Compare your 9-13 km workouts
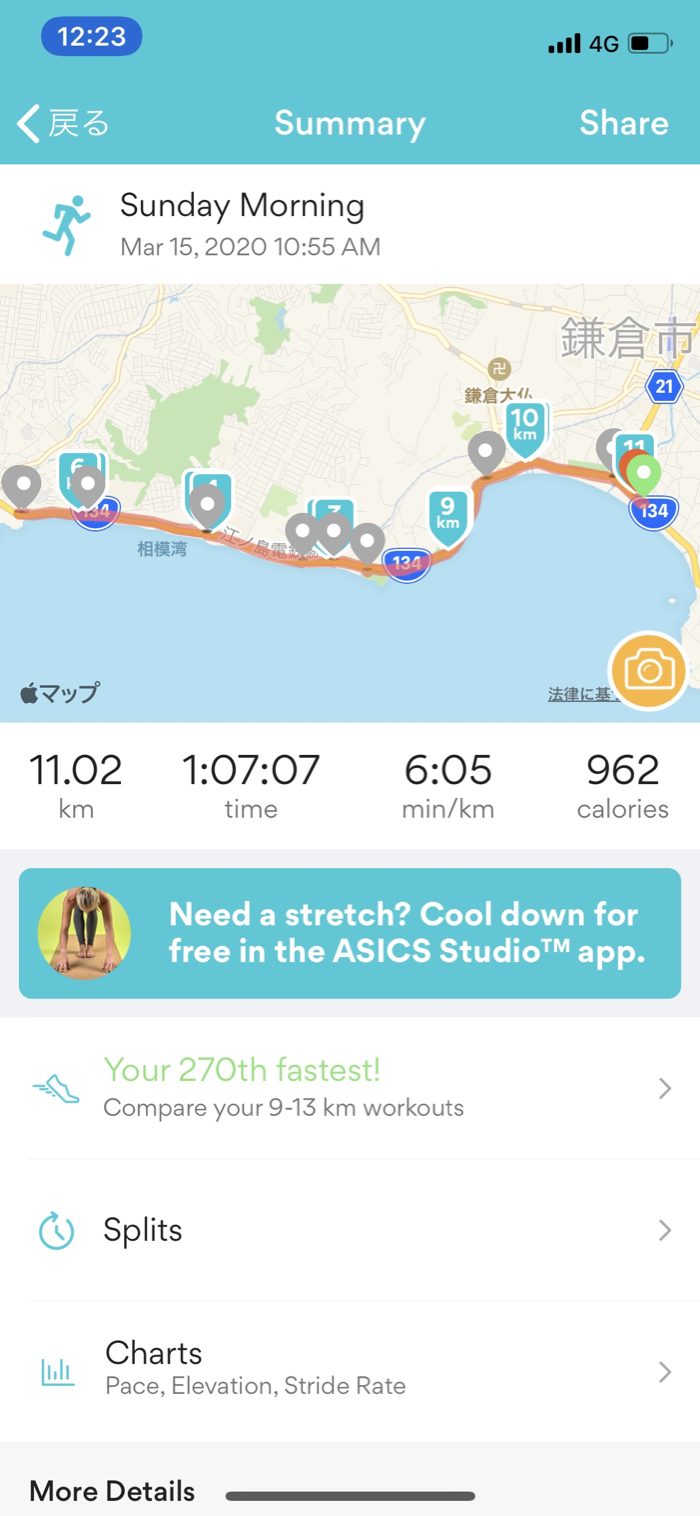The image size is (700, 1516). coord(350,1088)
